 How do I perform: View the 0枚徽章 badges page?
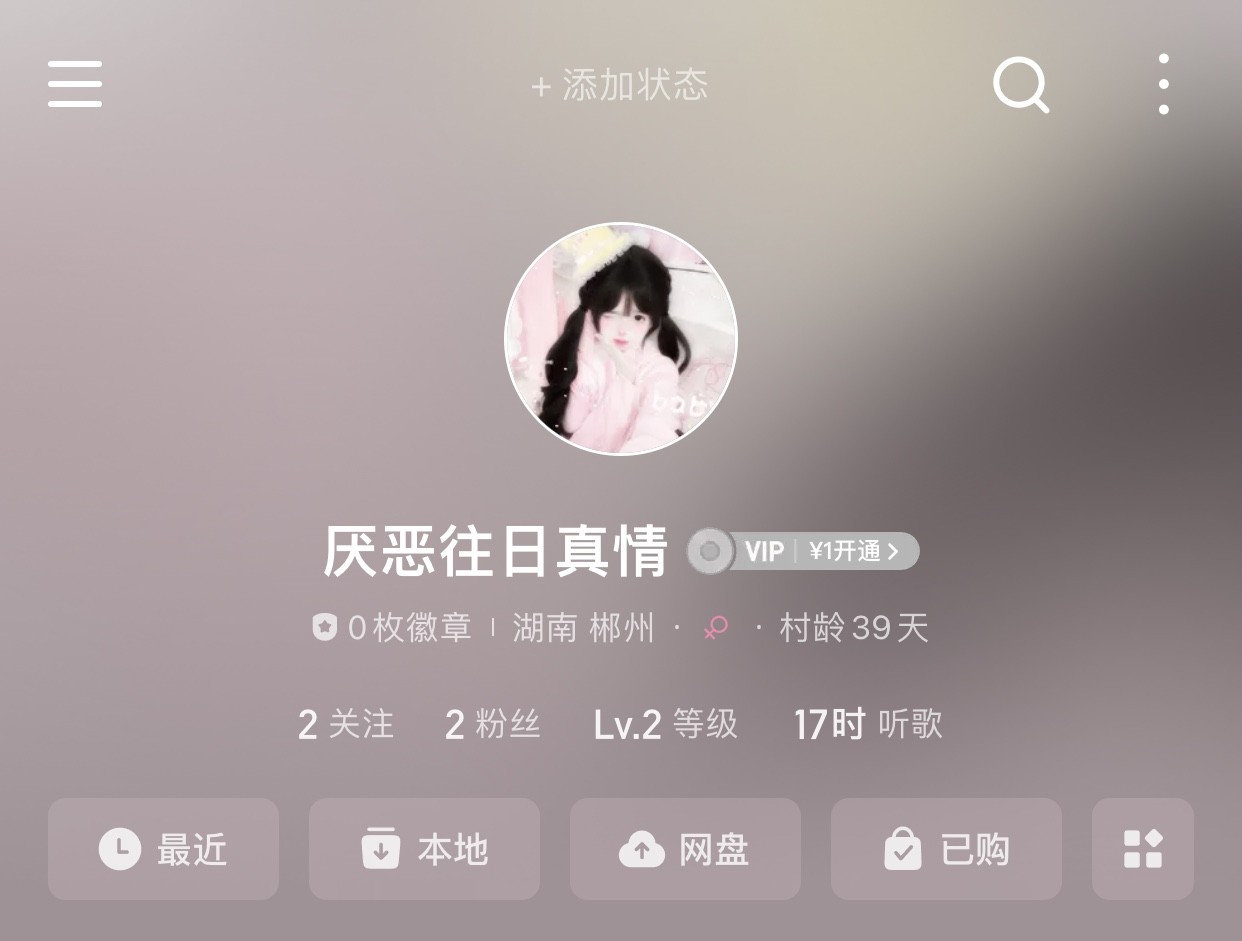click(x=392, y=628)
